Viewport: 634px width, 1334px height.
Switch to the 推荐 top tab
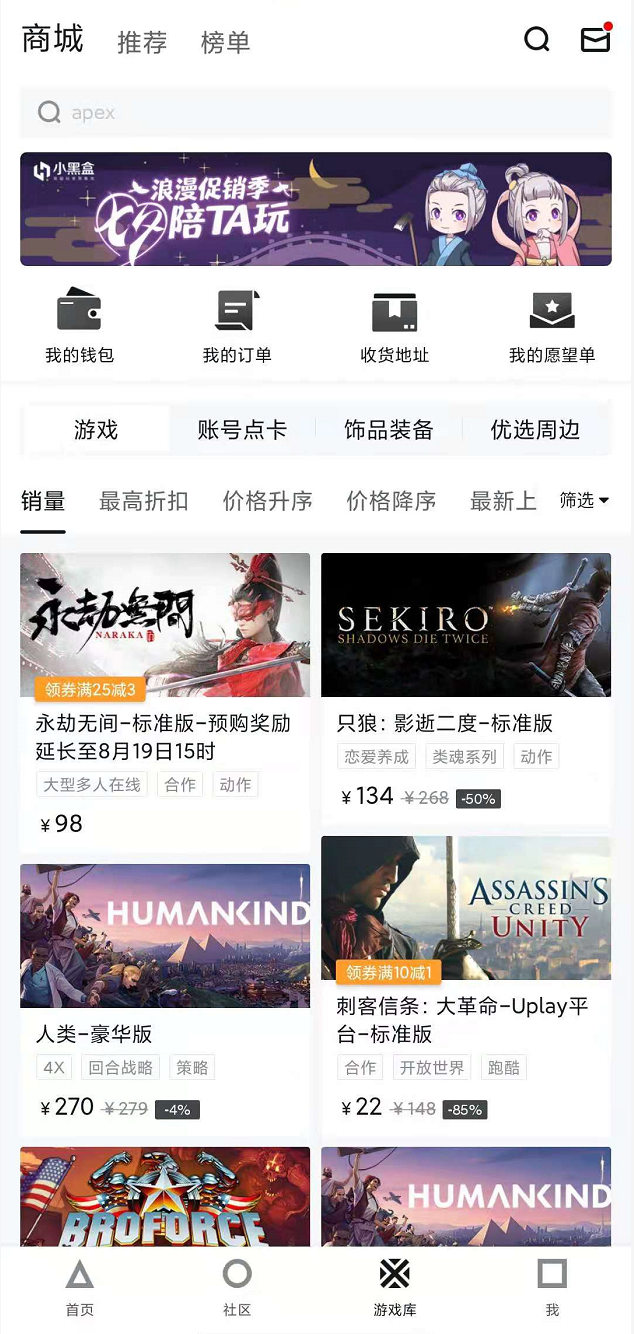point(142,42)
